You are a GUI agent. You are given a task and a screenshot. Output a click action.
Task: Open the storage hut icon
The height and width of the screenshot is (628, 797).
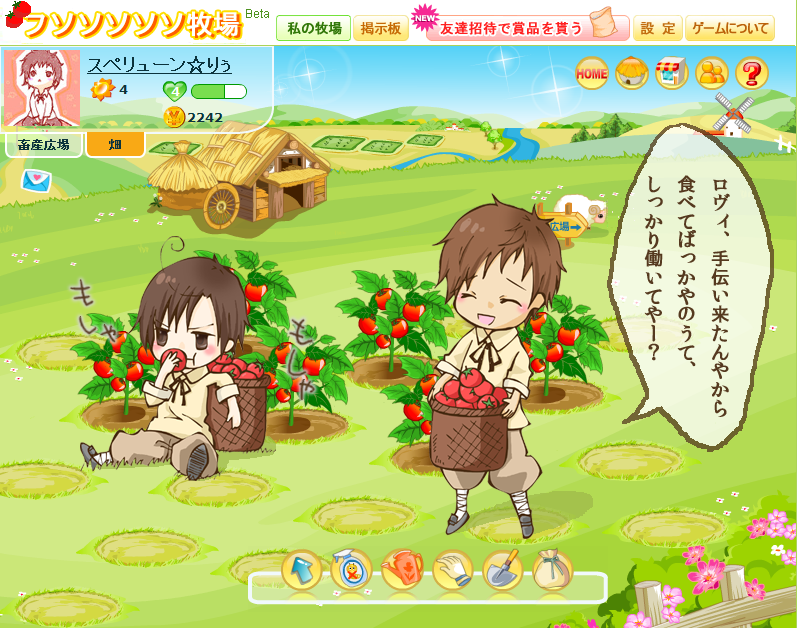(x=631, y=73)
